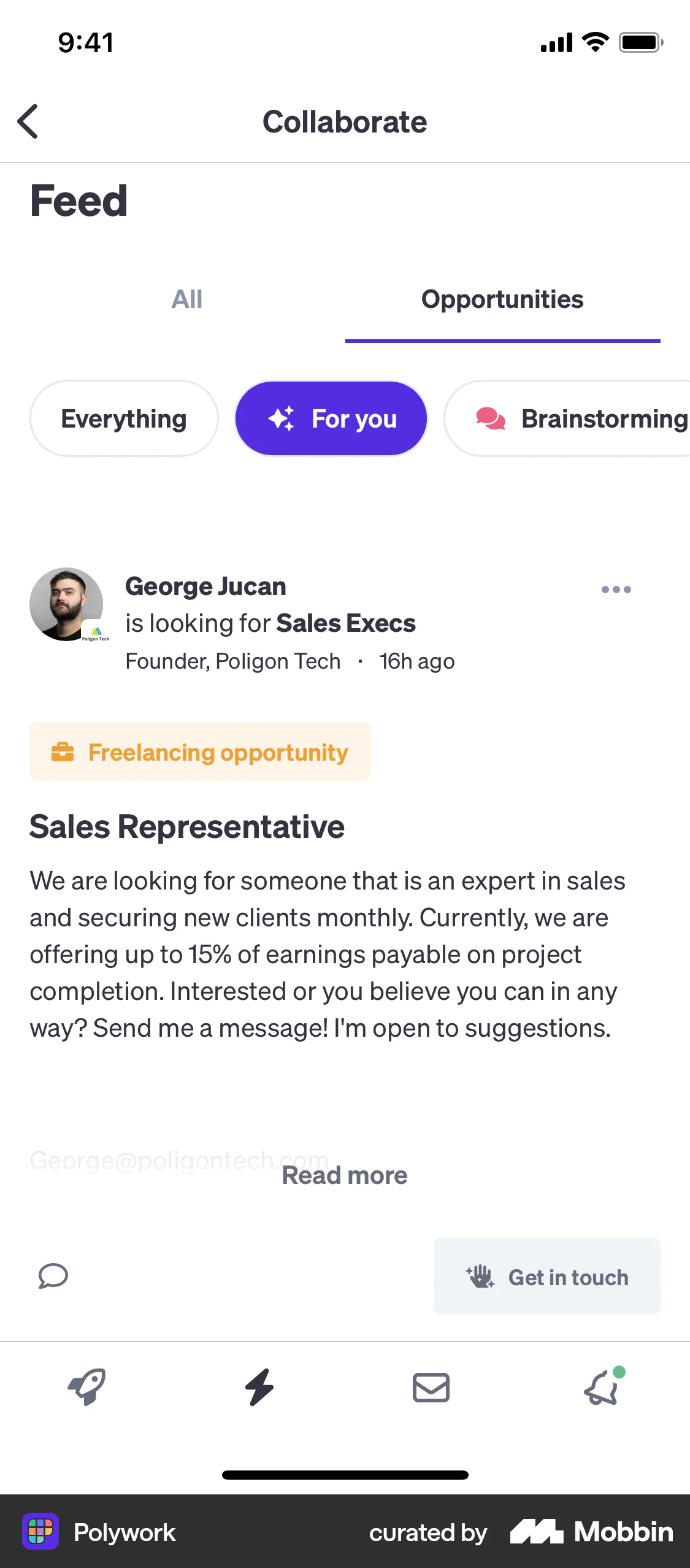This screenshot has height=1568, width=690.
Task: Open comments using the speech bubble icon
Action: [53, 1277]
